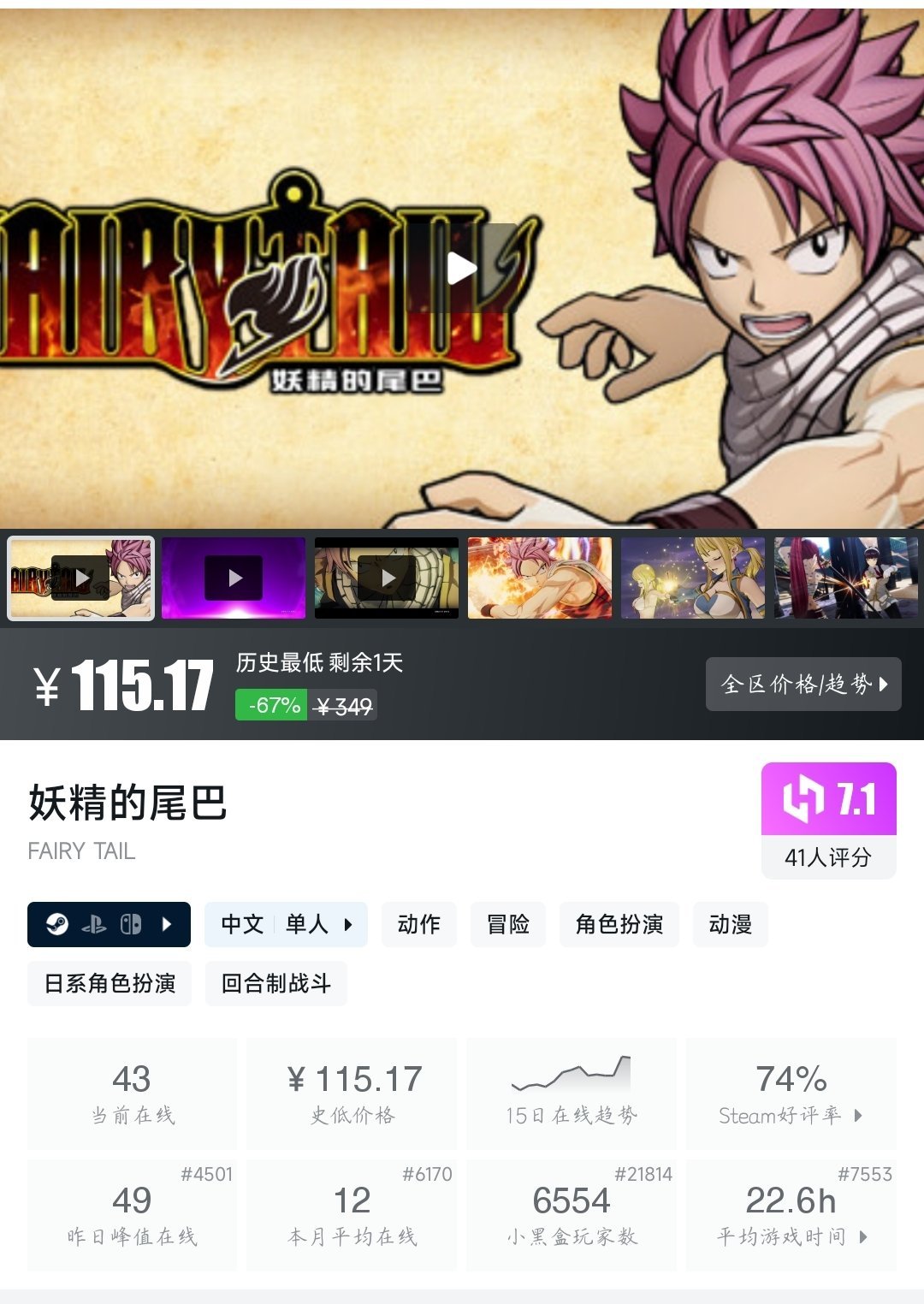The image size is (924, 1304).
Task: Select the 回合制战斗 tag
Action: click(276, 983)
